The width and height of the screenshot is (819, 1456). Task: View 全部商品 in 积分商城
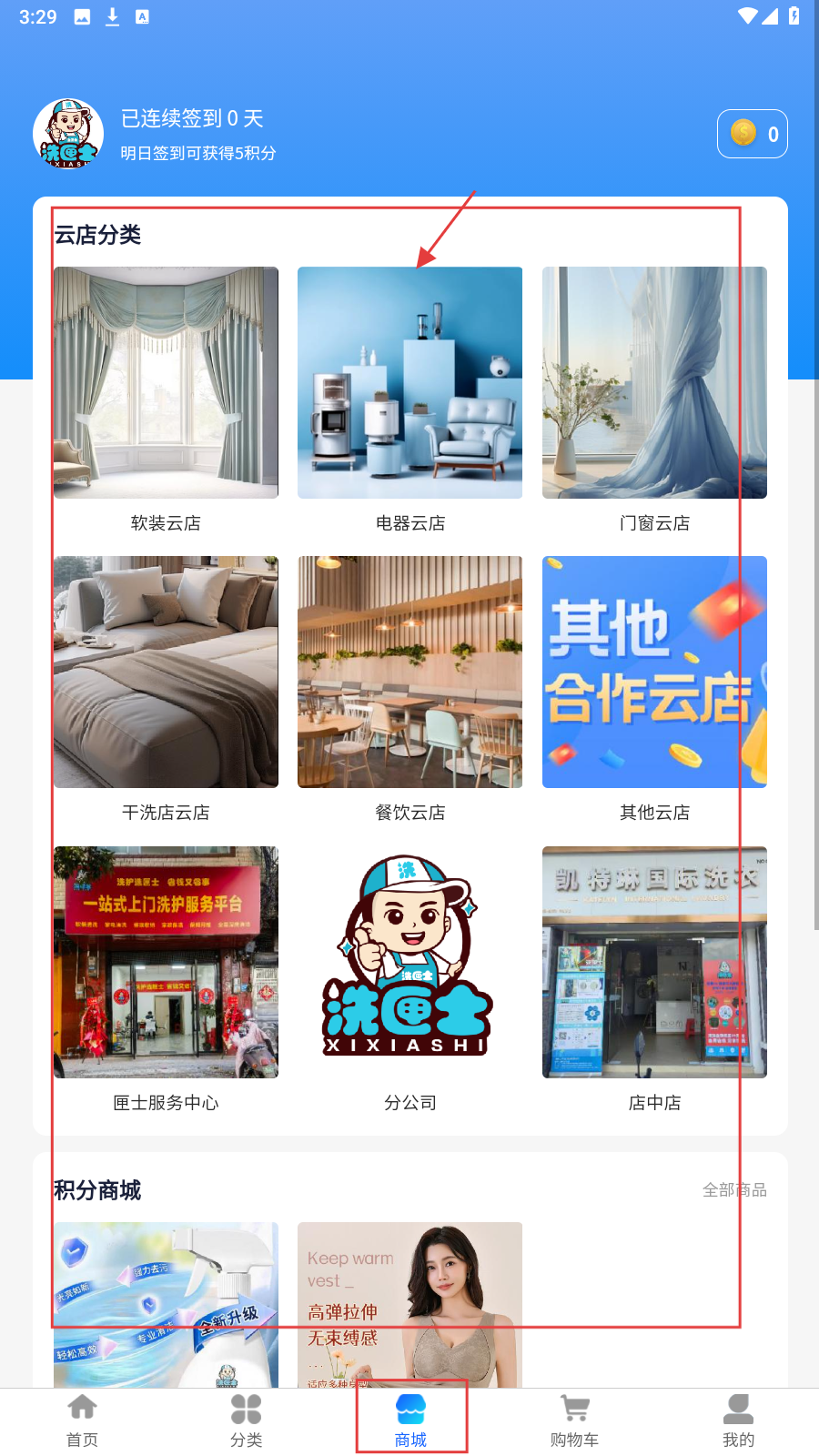pos(734,1189)
